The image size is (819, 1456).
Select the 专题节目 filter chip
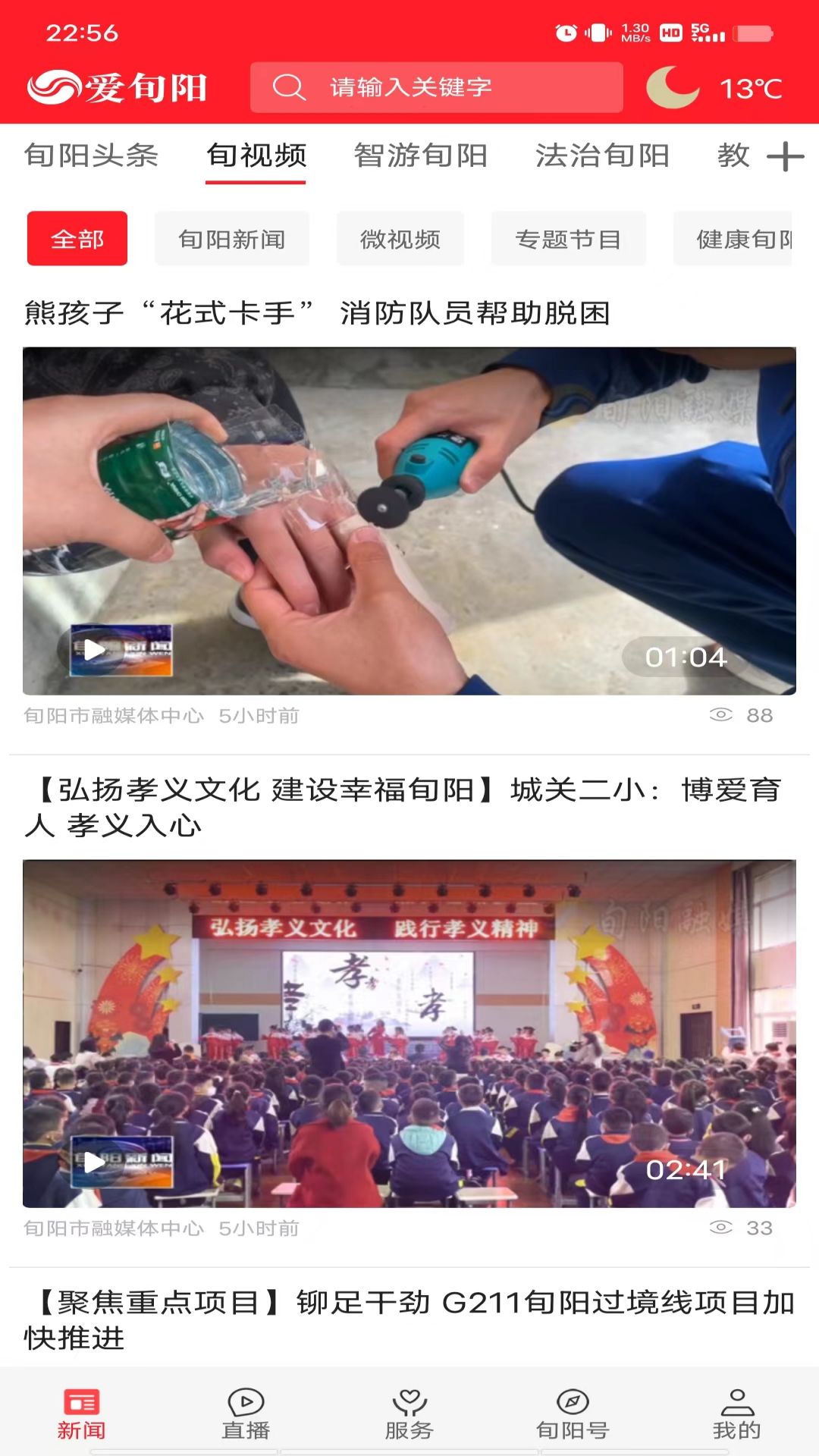click(569, 239)
